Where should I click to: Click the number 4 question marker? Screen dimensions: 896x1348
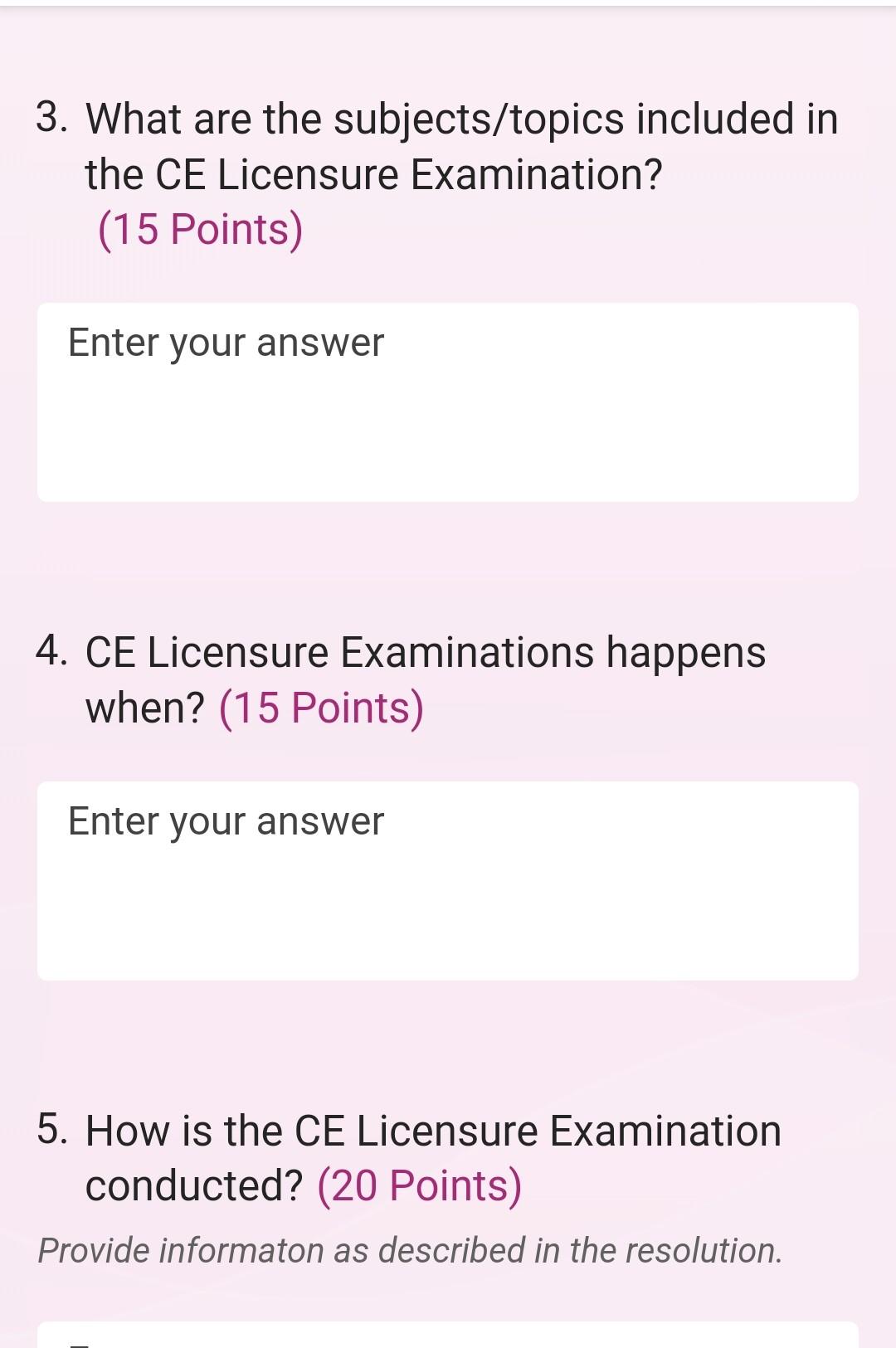54,652
